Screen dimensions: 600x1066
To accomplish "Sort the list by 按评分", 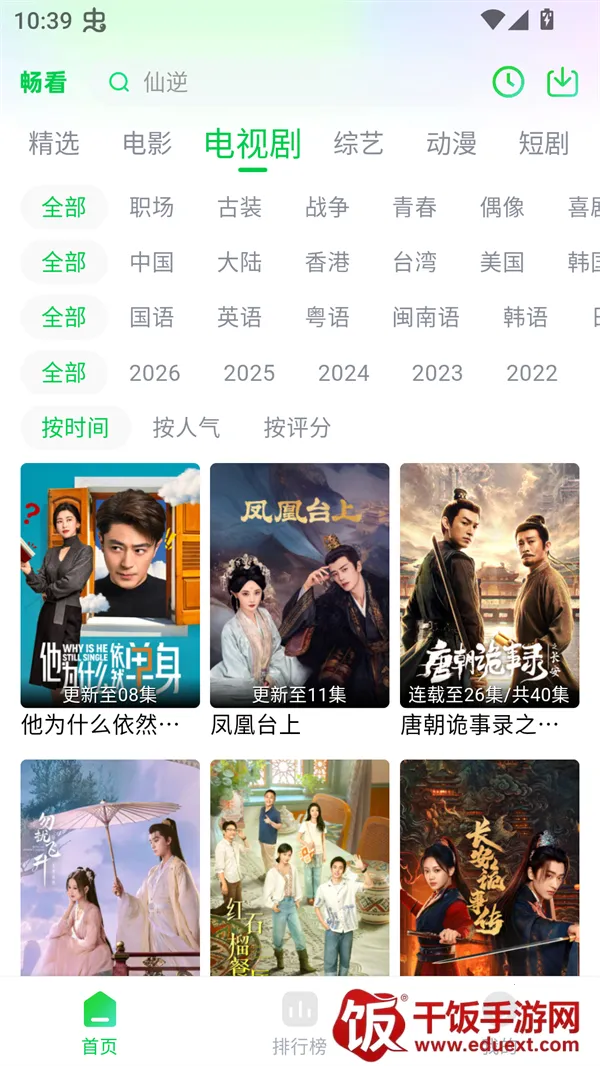I will point(297,428).
